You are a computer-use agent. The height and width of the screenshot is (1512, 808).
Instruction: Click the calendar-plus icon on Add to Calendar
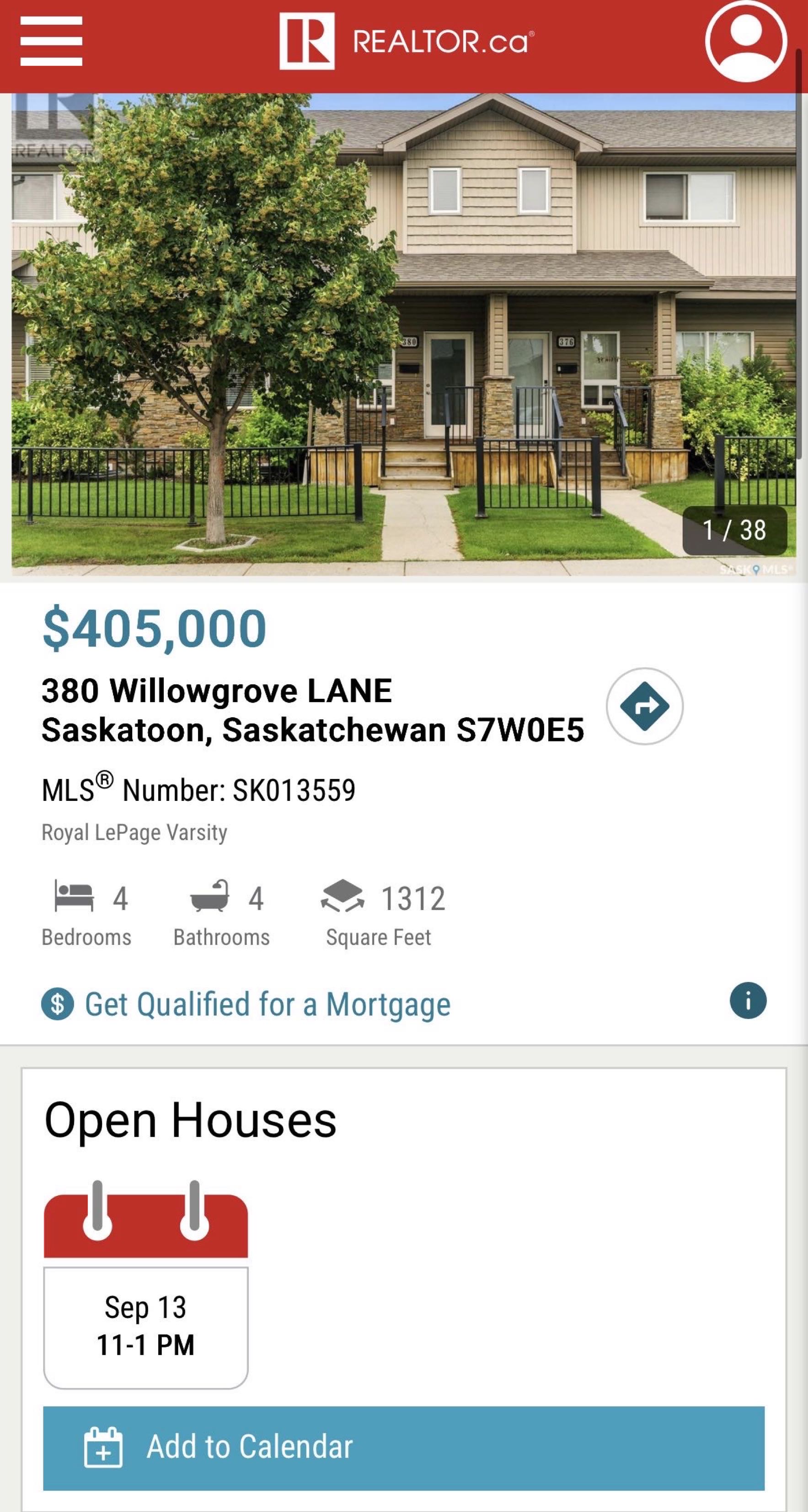click(103, 1445)
